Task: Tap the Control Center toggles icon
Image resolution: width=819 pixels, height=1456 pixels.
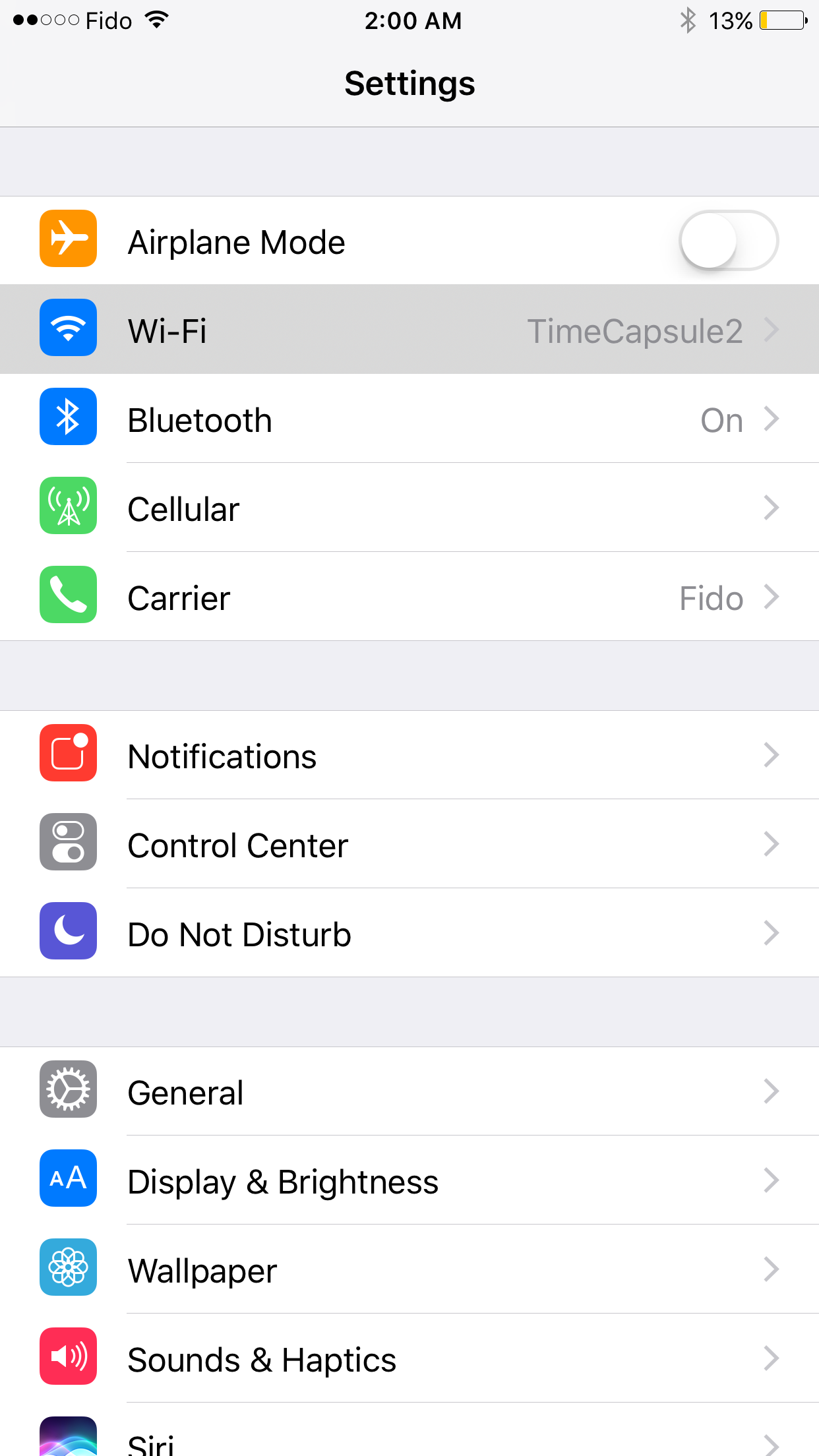Action: [x=68, y=843]
